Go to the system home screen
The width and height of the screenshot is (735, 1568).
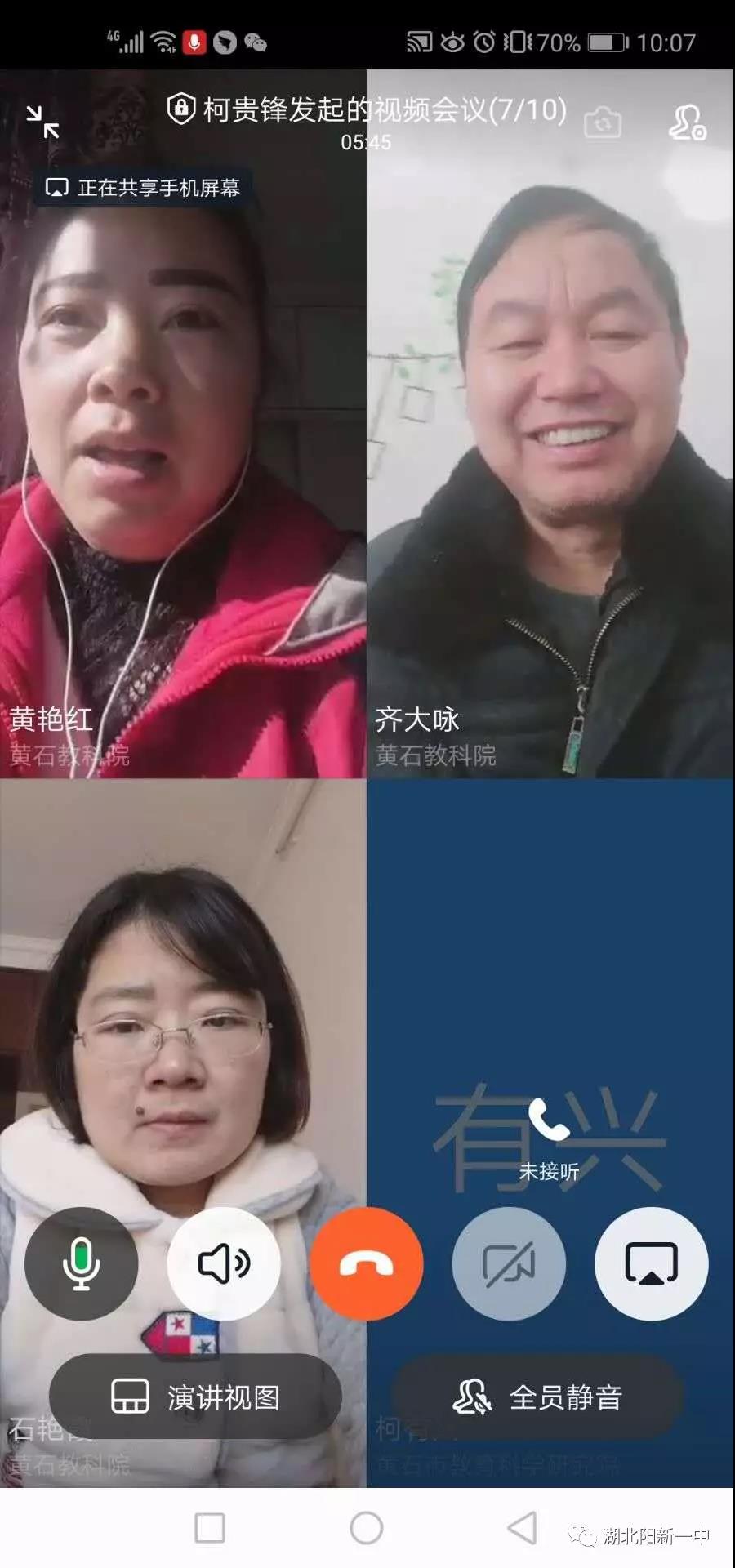coord(367,1527)
